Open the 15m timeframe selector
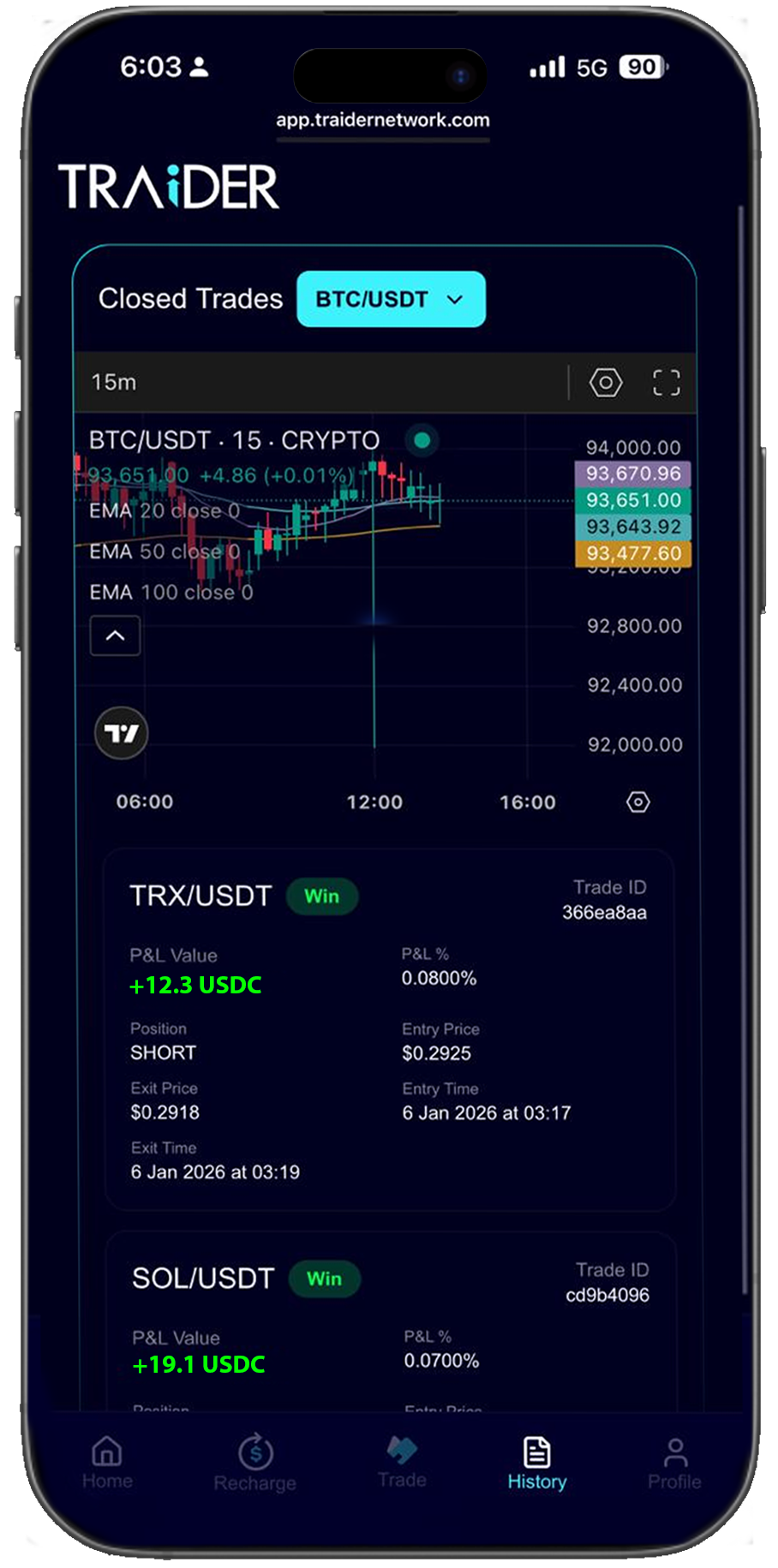778x1568 pixels. pos(116,383)
